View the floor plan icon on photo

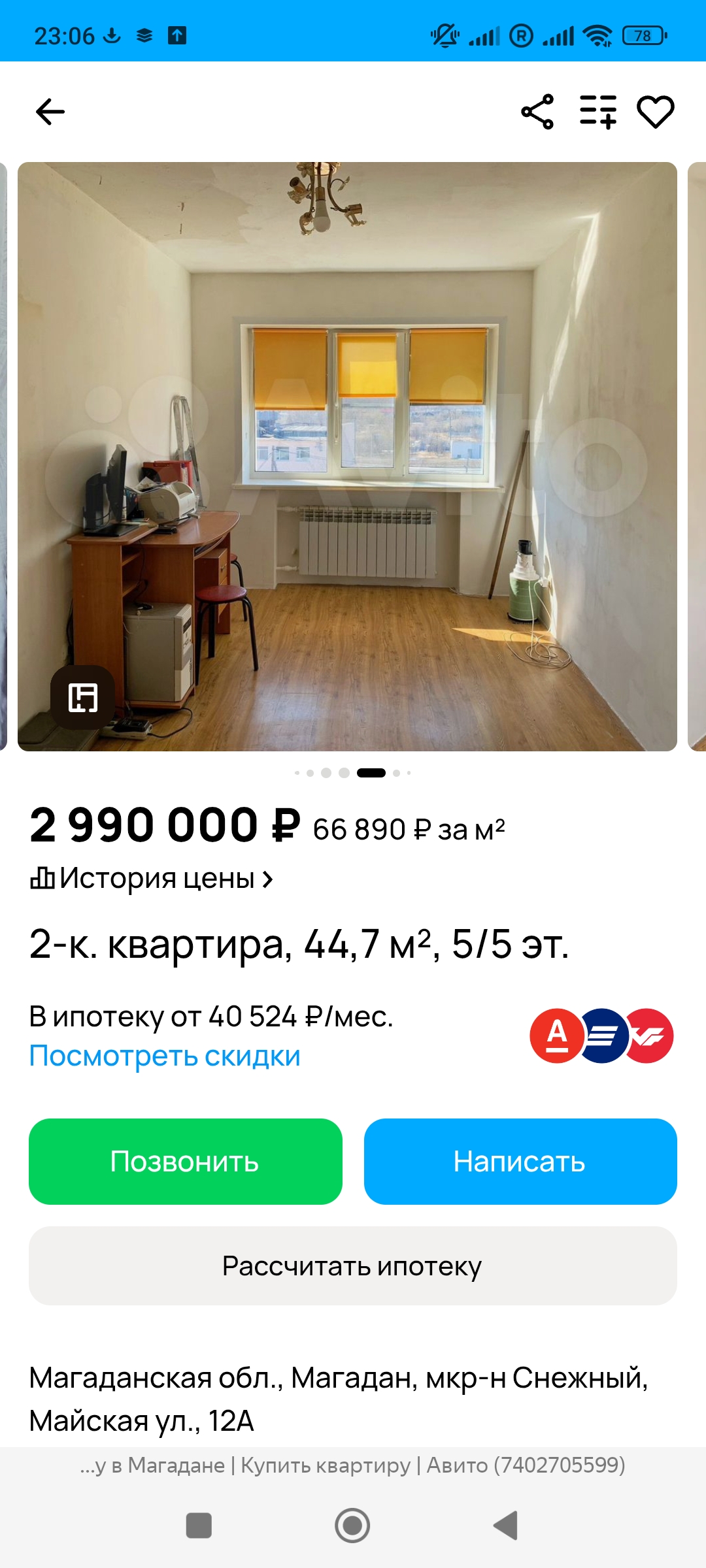click(83, 697)
